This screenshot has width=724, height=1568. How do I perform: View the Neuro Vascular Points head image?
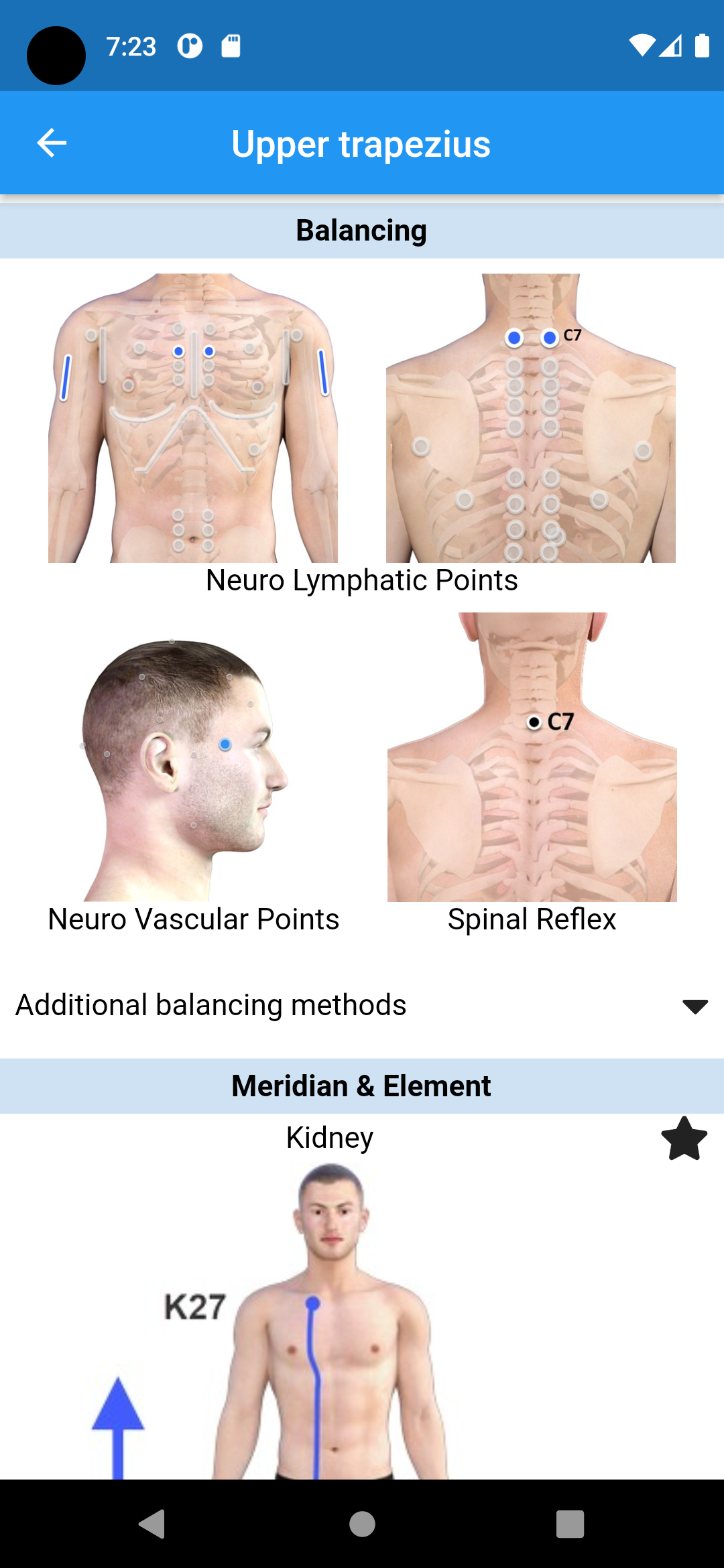click(x=193, y=757)
